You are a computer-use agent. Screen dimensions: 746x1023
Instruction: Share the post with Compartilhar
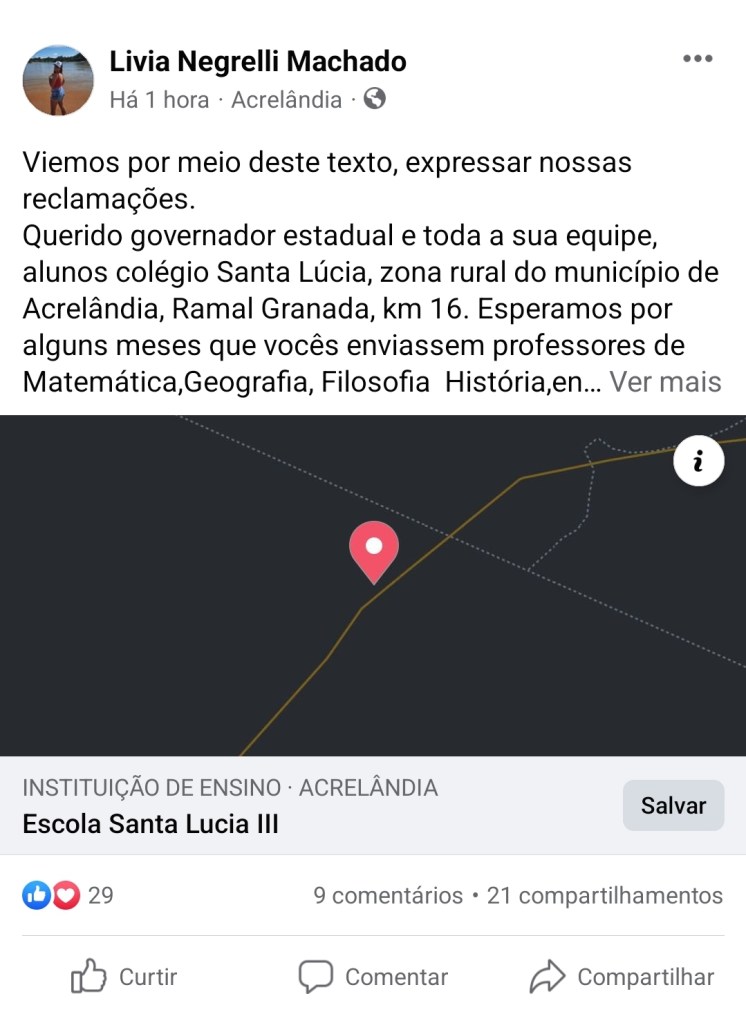pyautogui.click(x=621, y=977)
